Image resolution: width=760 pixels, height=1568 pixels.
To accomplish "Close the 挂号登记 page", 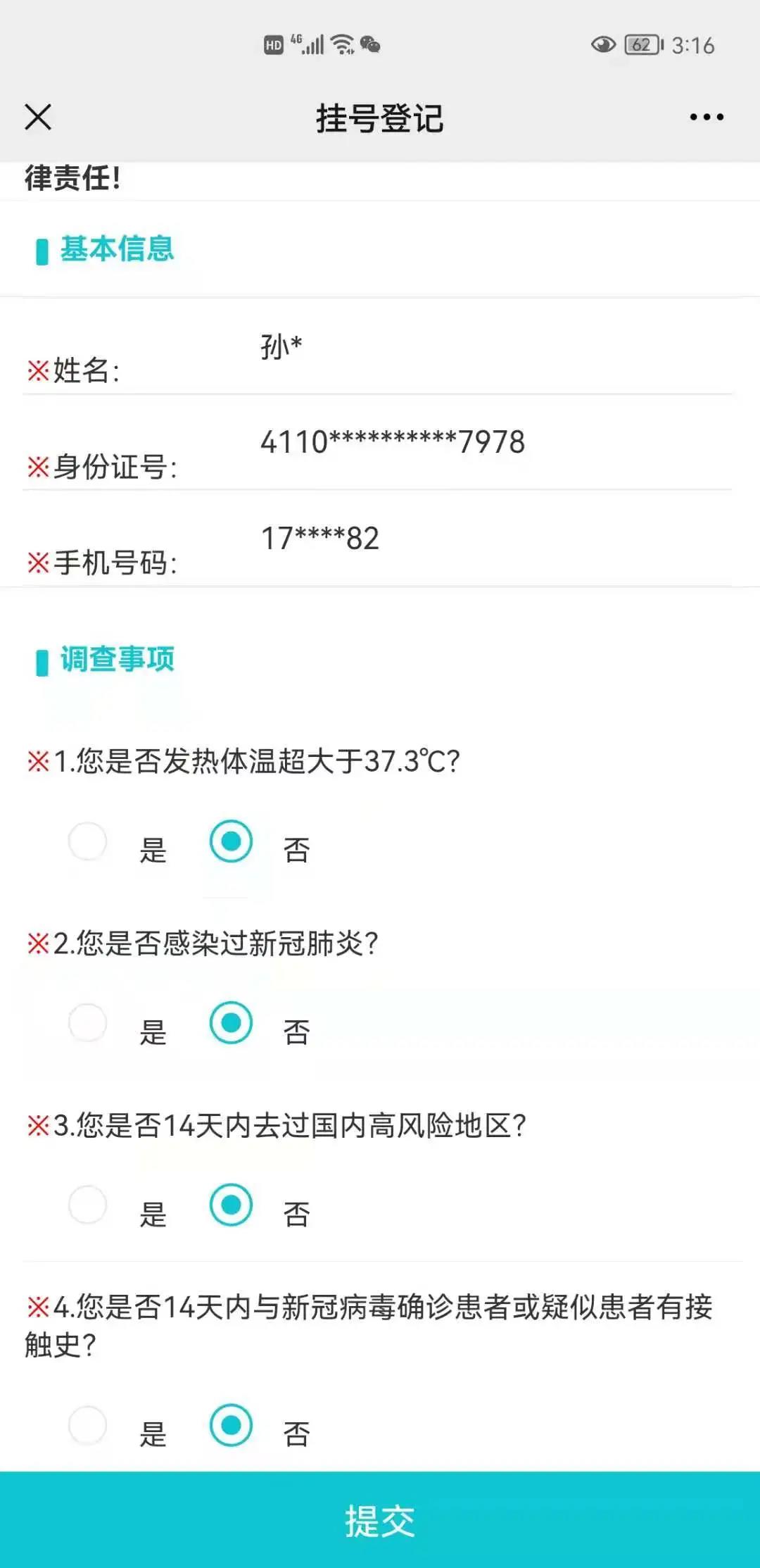I will click(38, 117).
